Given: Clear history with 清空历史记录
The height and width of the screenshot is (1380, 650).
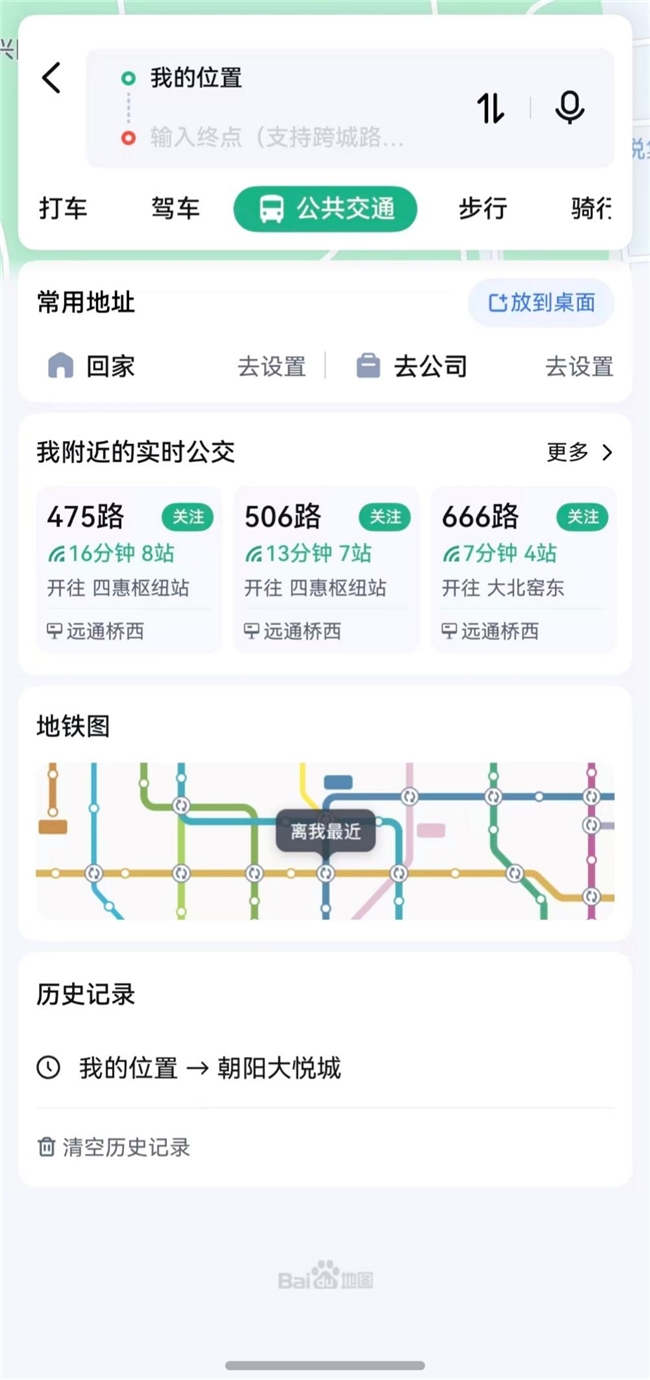Looking at the screenshot, I should pyautogui.click(x=114, y=1147).
